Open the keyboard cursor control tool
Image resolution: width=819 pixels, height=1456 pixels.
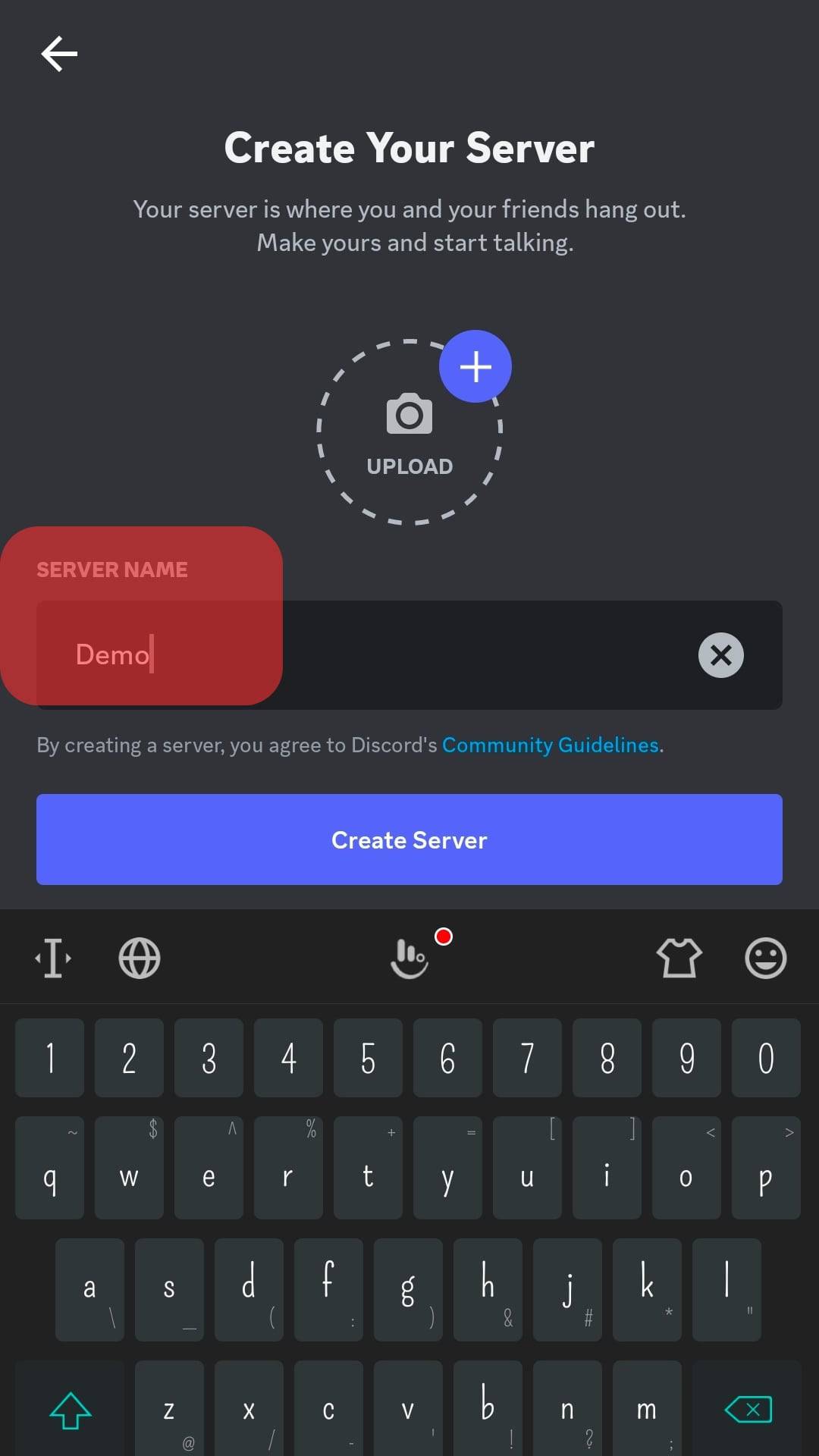pyautogui.click(x=53, y=958)
